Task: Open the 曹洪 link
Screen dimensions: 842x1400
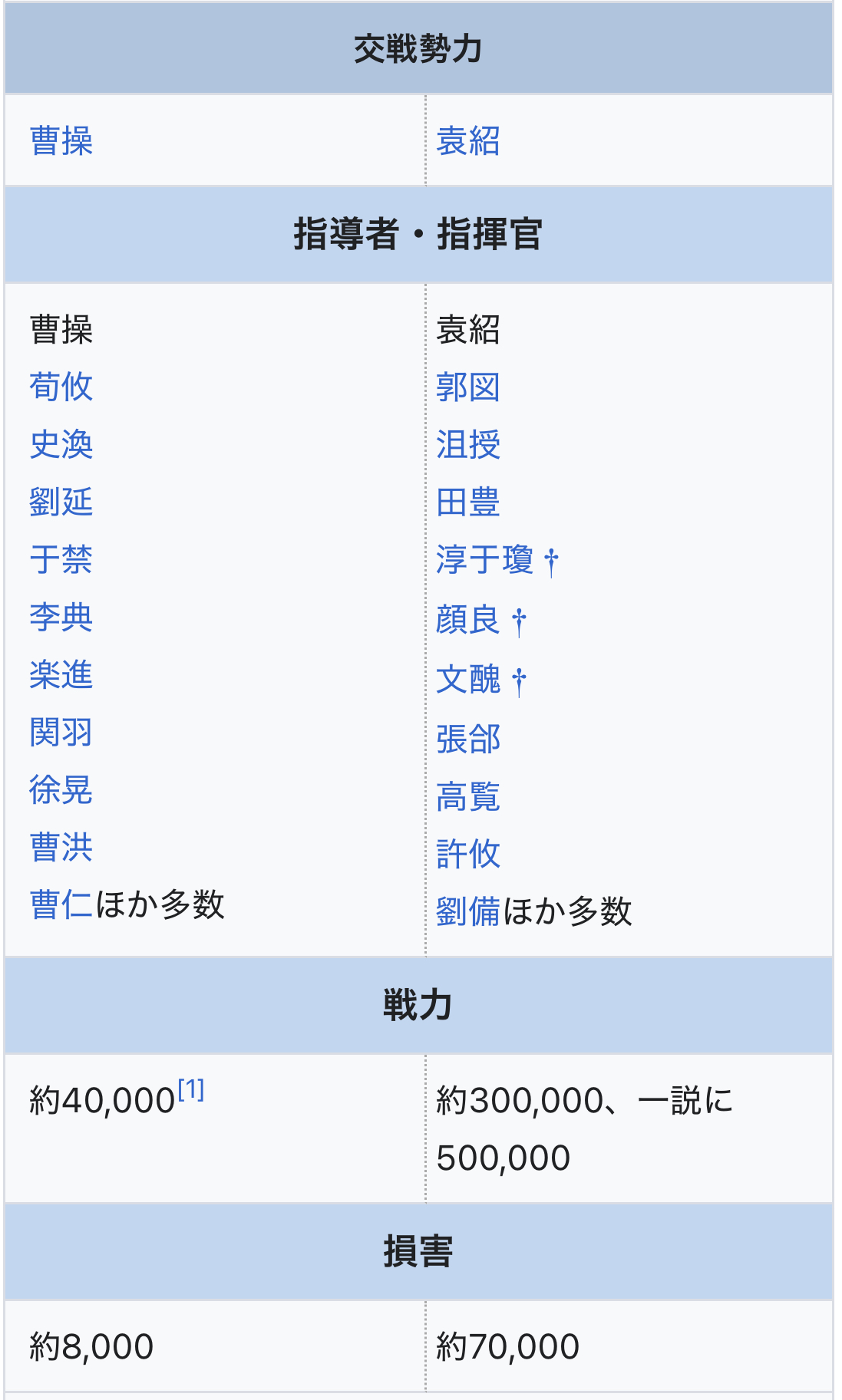Action: (x=61, y=847)
